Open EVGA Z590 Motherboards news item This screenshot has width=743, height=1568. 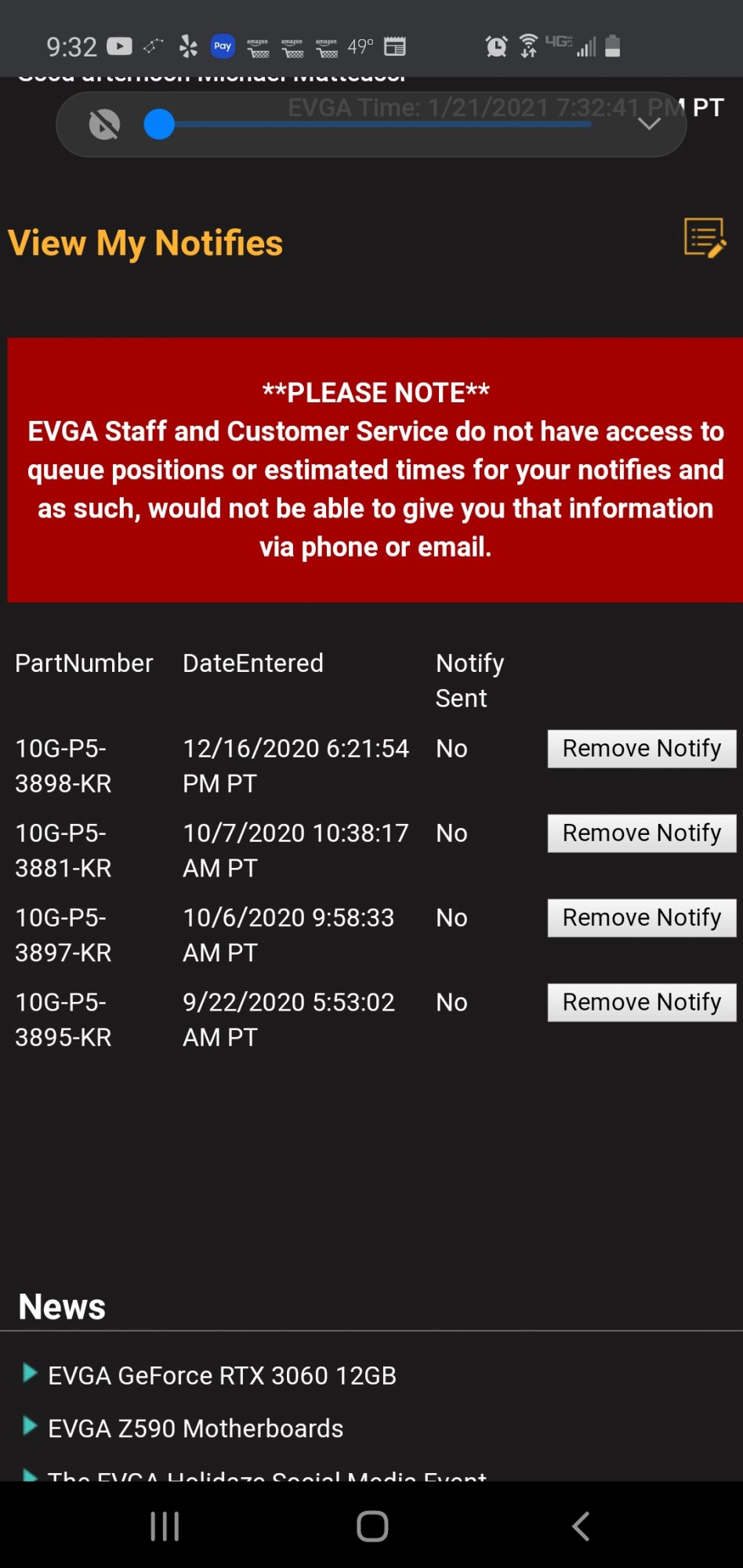[195, 1428]
